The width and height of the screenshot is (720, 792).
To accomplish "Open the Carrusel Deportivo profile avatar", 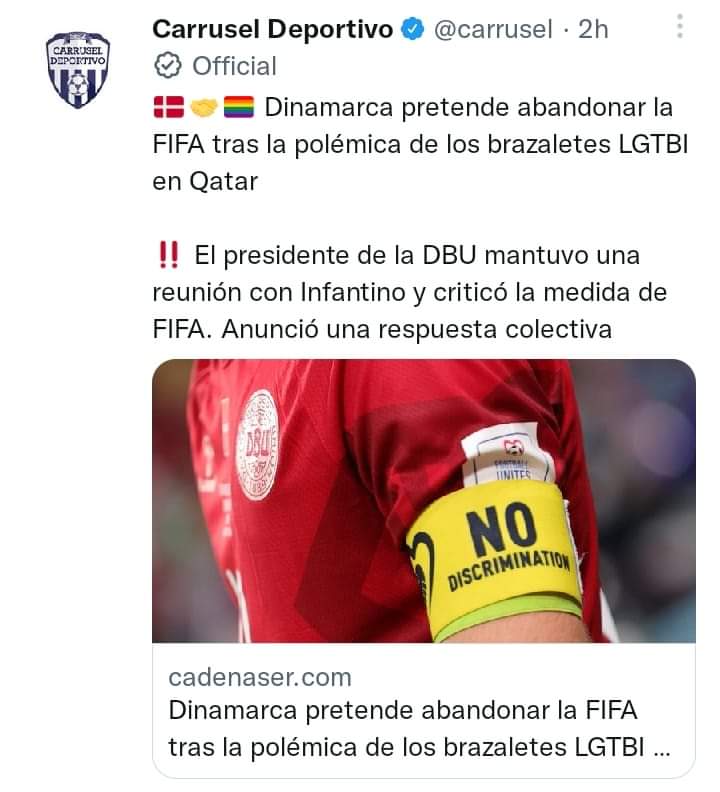I will click(x=78, y=68).
